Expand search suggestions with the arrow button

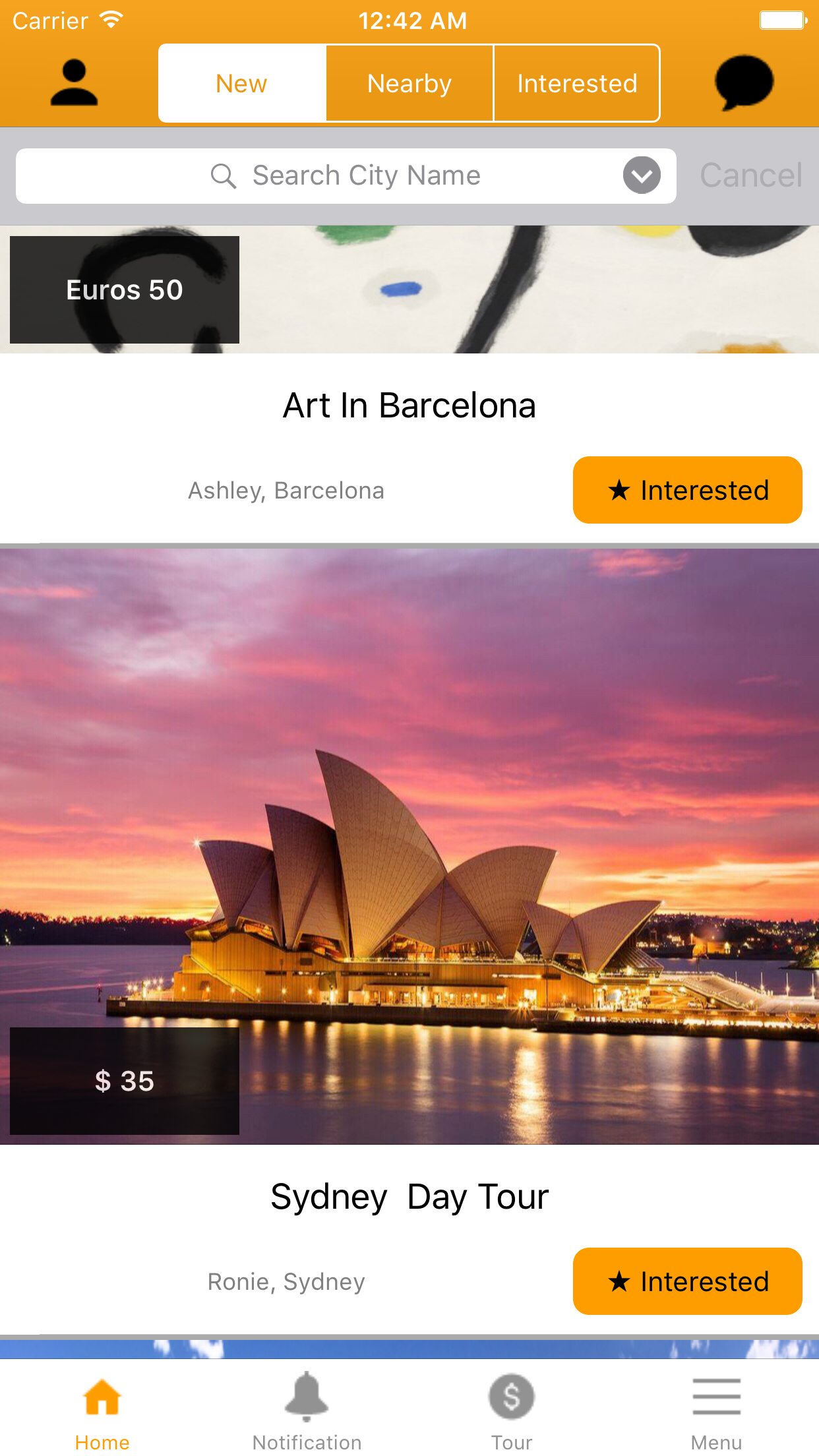pyautogui.click(x=643, y=175)
